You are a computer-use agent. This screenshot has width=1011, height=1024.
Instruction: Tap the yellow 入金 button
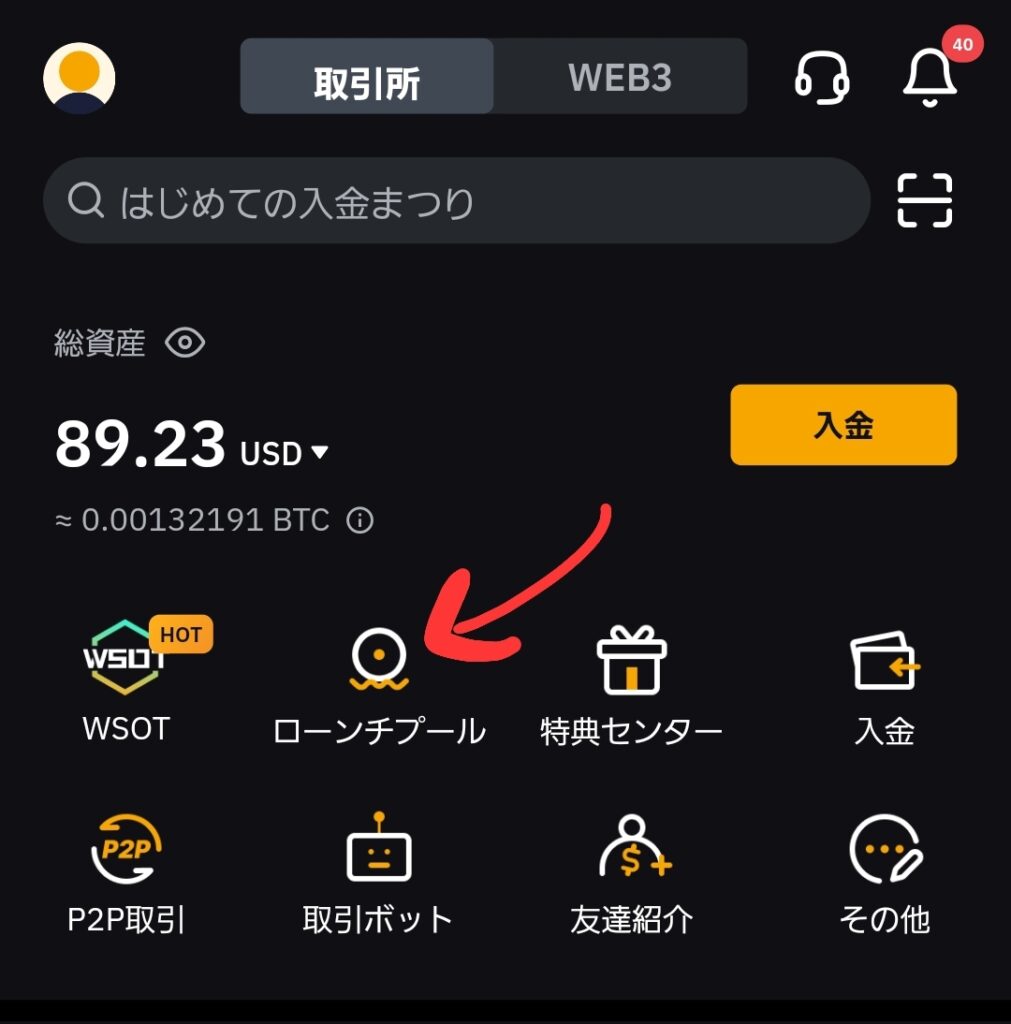click(843, 425)
